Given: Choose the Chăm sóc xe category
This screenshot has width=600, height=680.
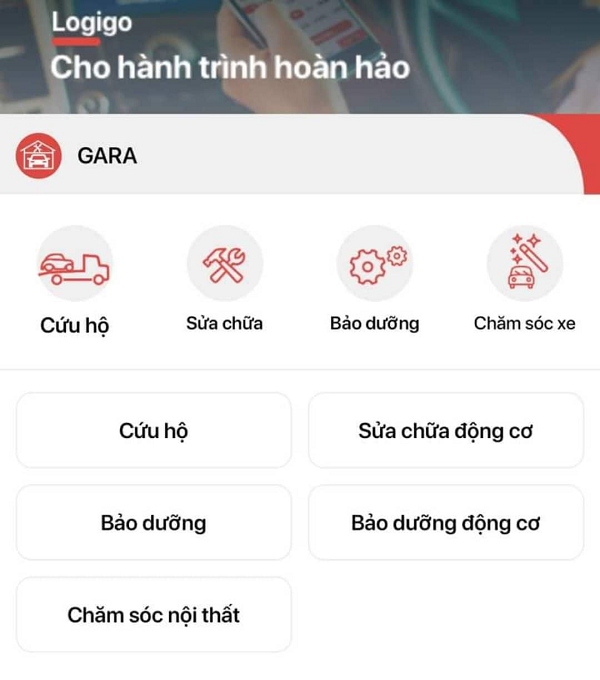Looking at the screenshot, I should pos(524,265).
